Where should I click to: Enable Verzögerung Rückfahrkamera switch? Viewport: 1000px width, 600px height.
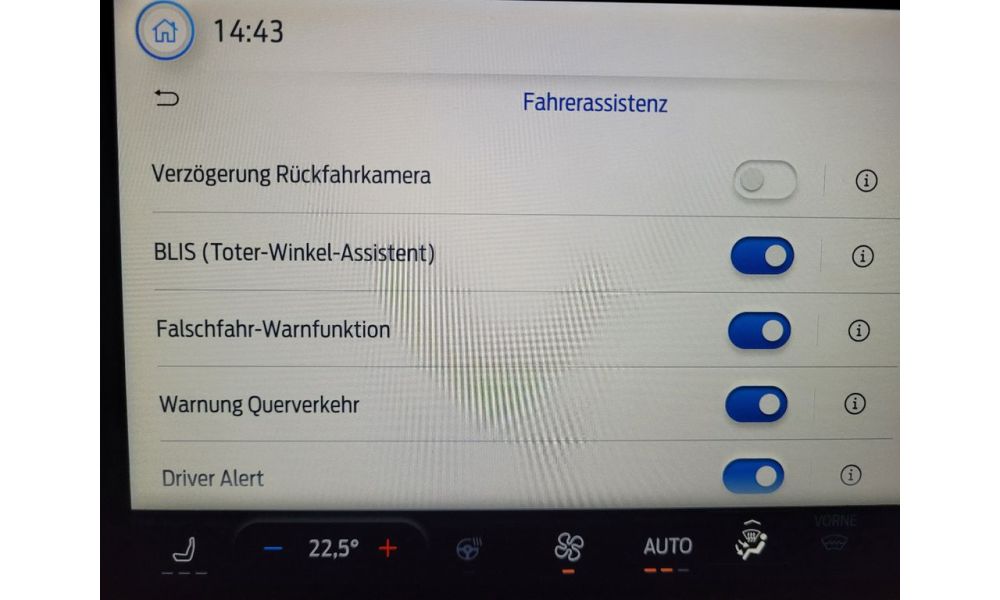(x=765, y=180)
